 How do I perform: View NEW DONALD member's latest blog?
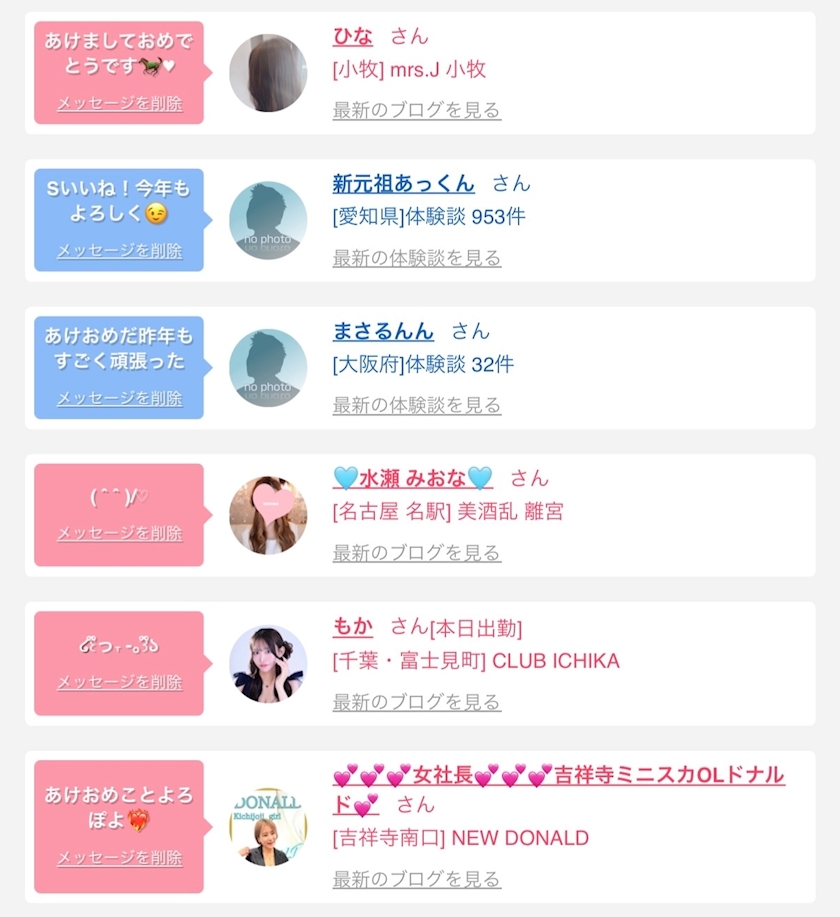pos(416,878)
